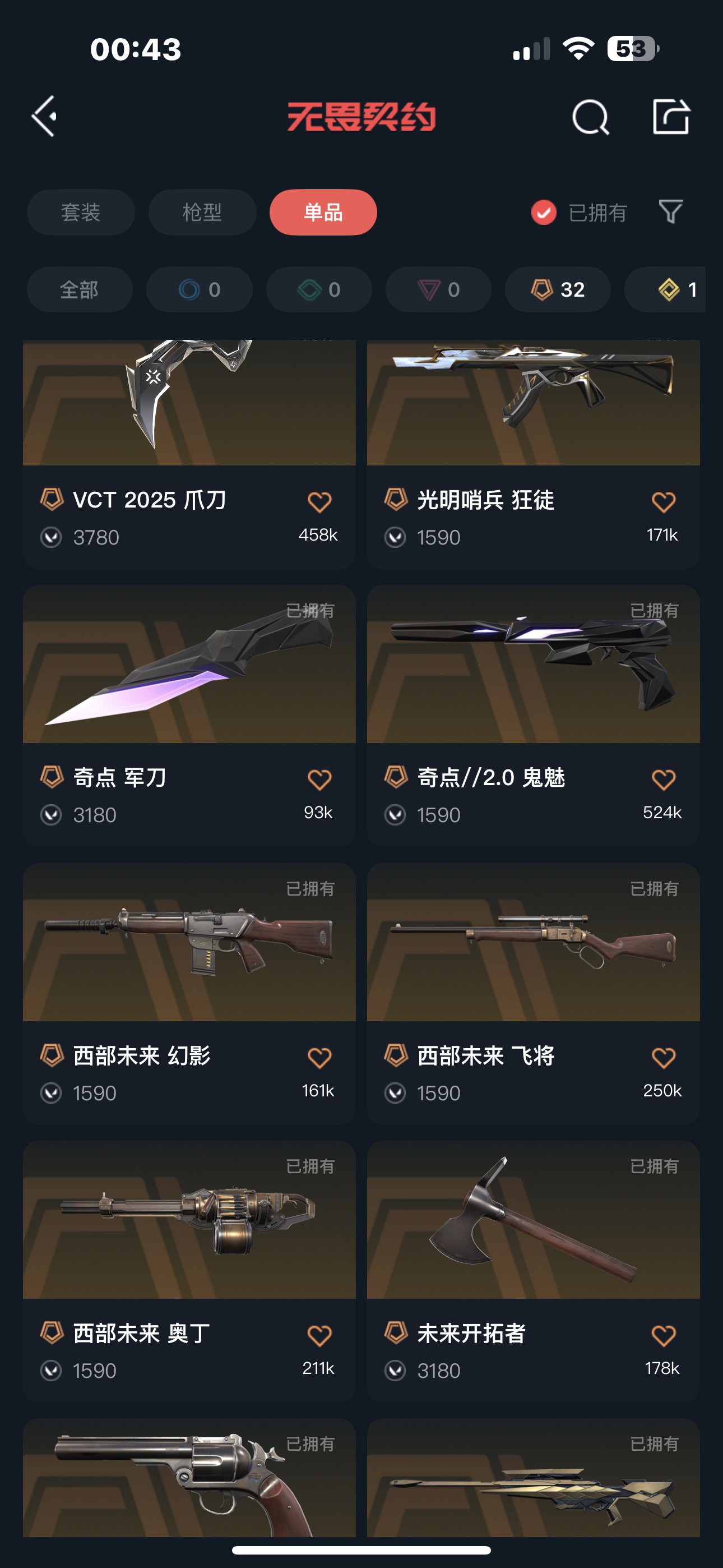Viewport: 723px width, 1568px height.
Task: Select the 单品 tab
Action: point(323,213)
